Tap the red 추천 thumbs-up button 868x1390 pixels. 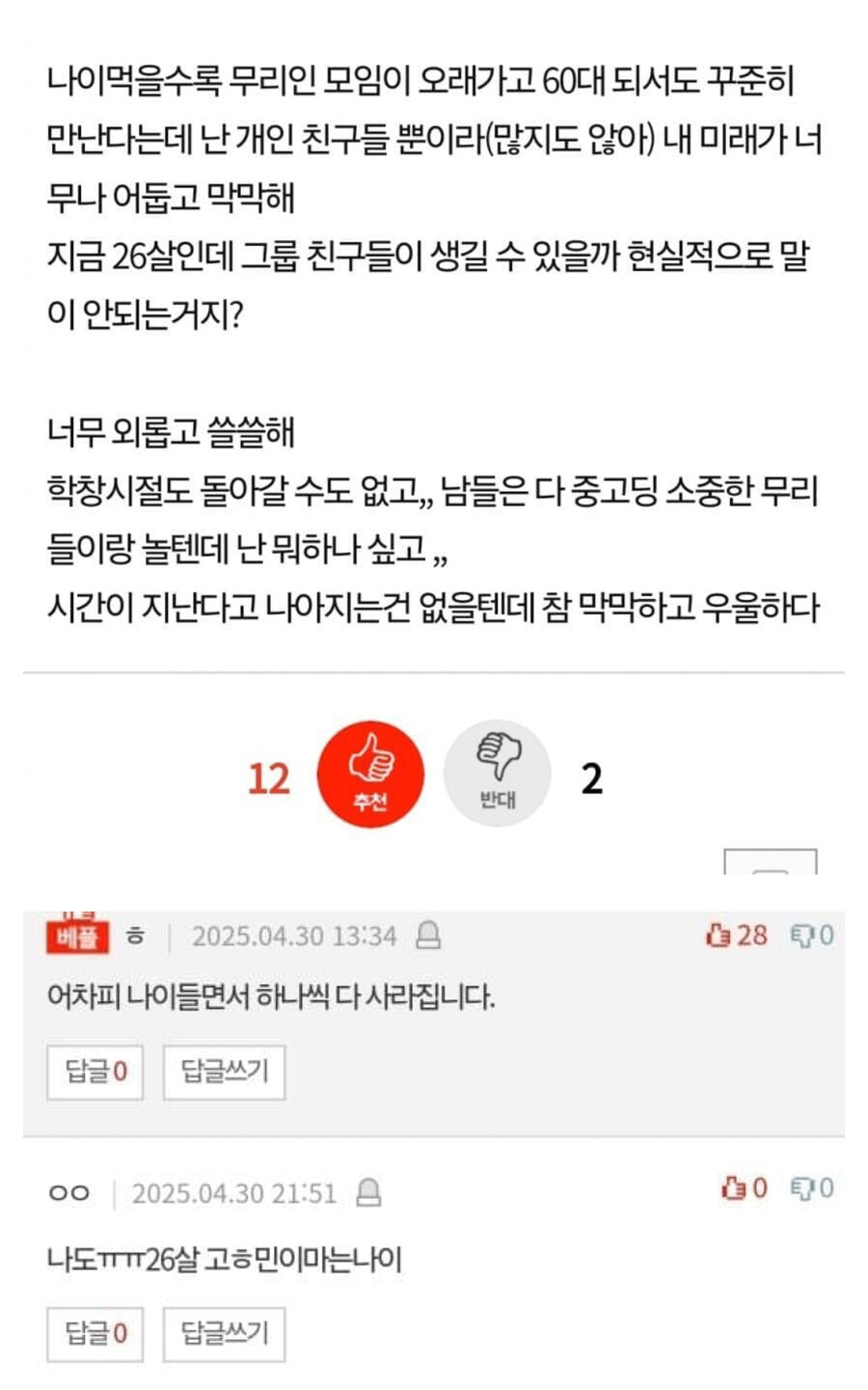[370, 775]
